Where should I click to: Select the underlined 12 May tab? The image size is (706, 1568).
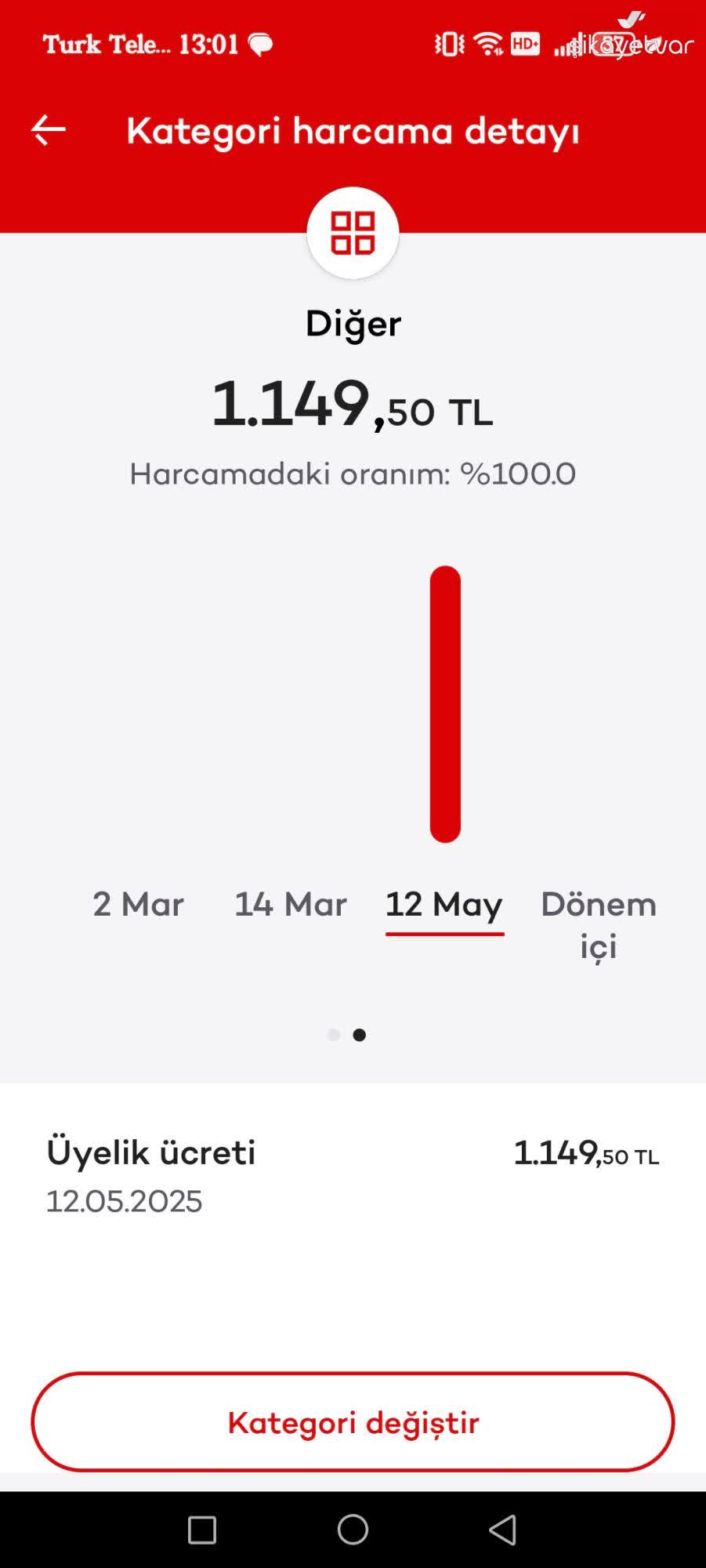point(444,904)
